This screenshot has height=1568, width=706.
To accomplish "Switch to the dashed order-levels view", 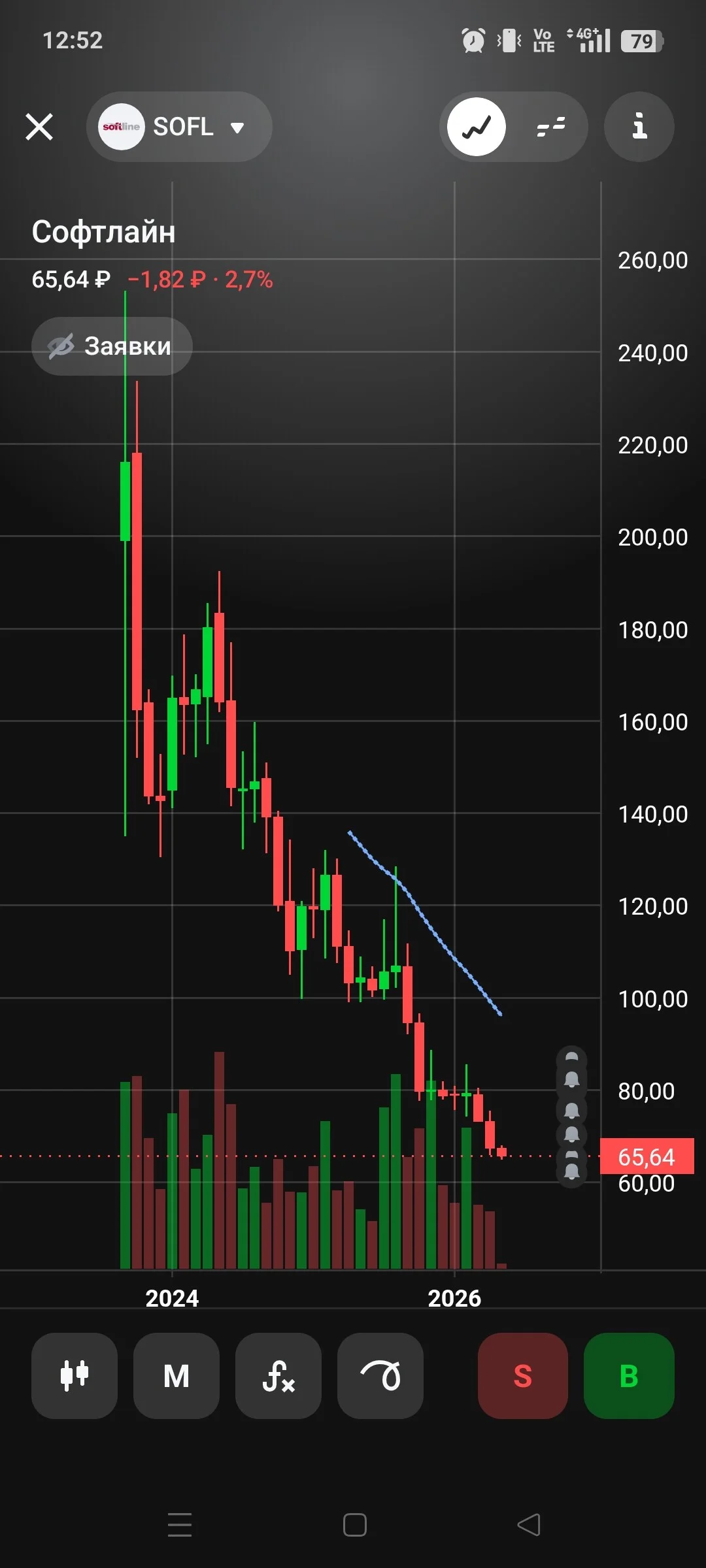I will pos(550,127).
